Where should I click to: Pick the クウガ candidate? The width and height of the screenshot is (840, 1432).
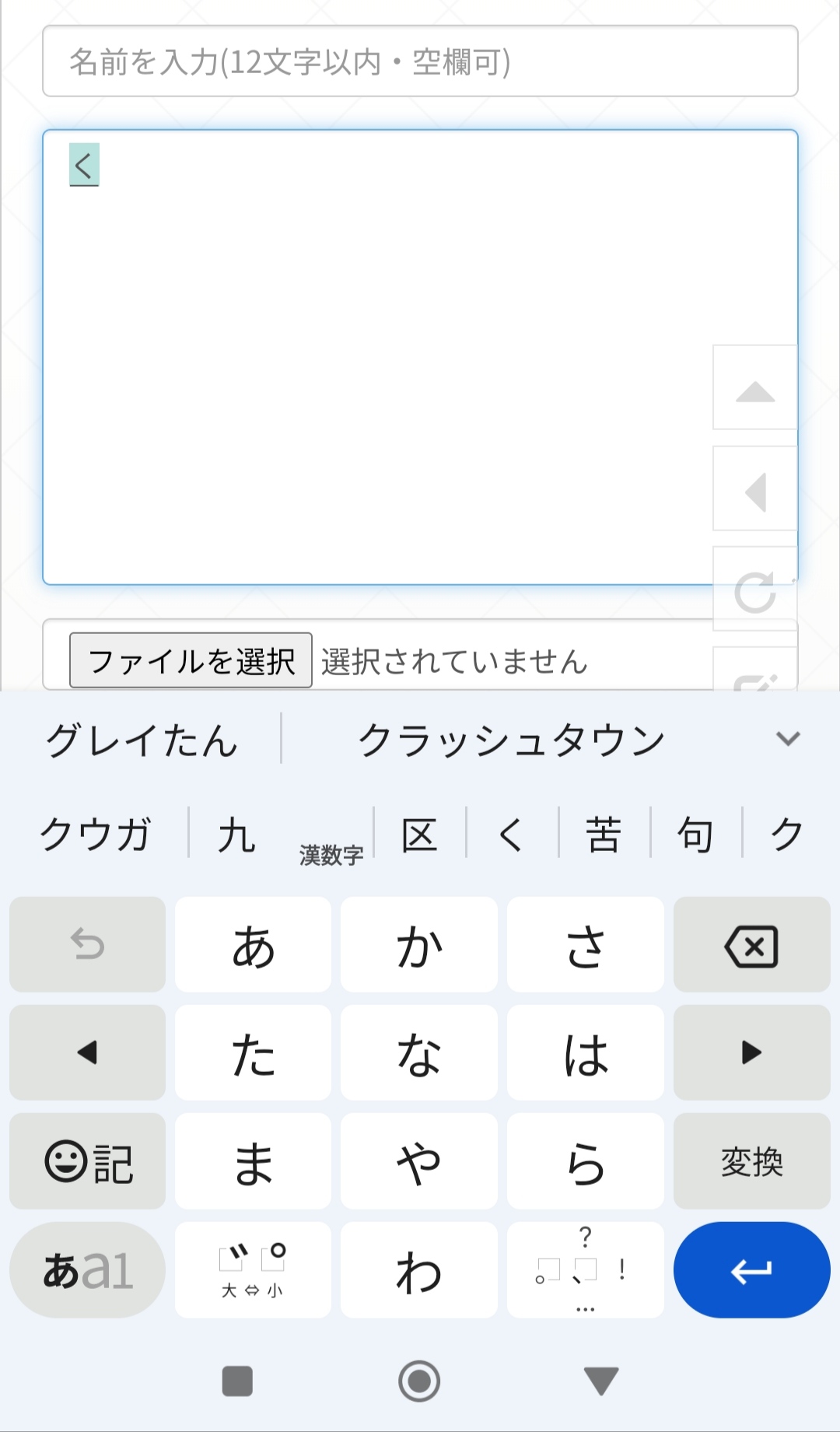click(x=96, y=835)
